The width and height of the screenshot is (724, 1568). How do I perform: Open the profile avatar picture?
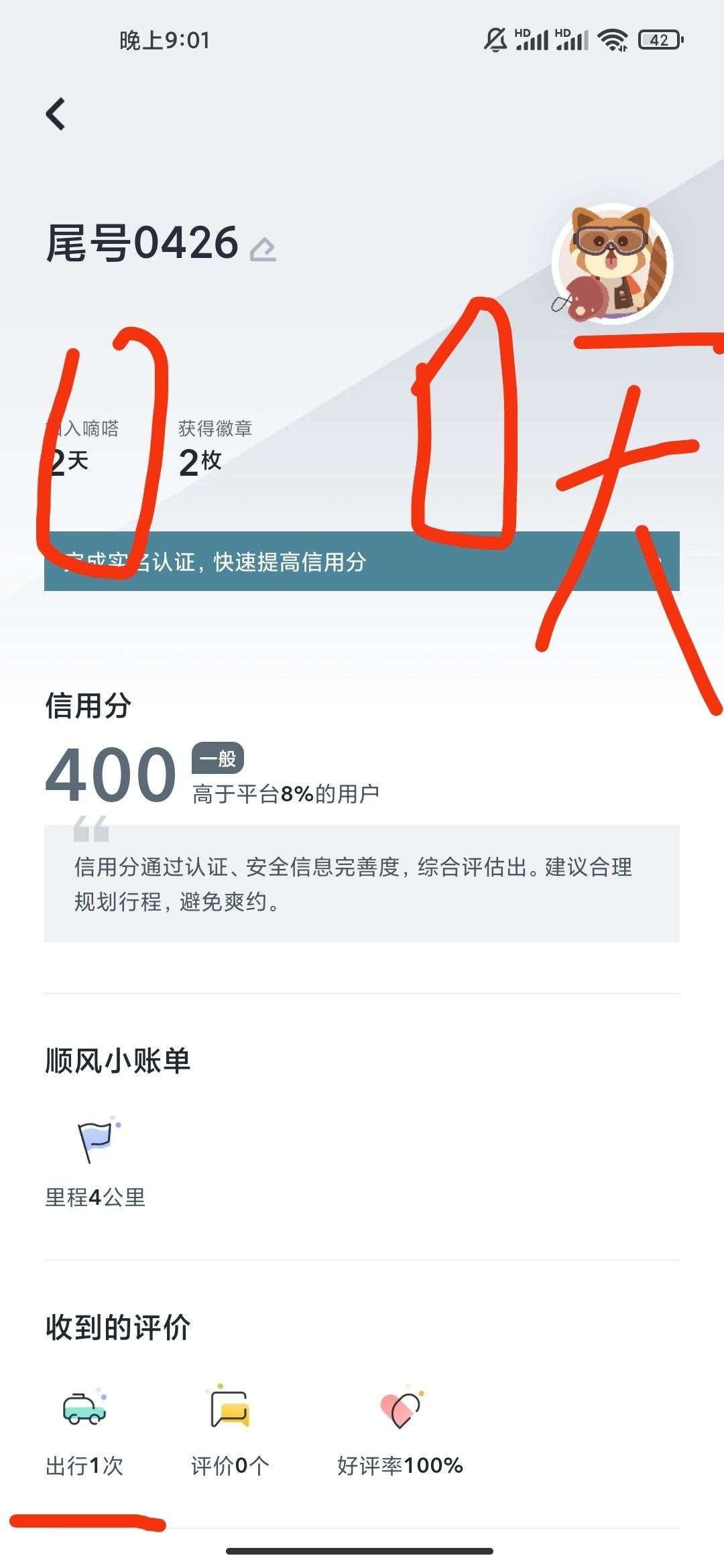click(611, 264)
